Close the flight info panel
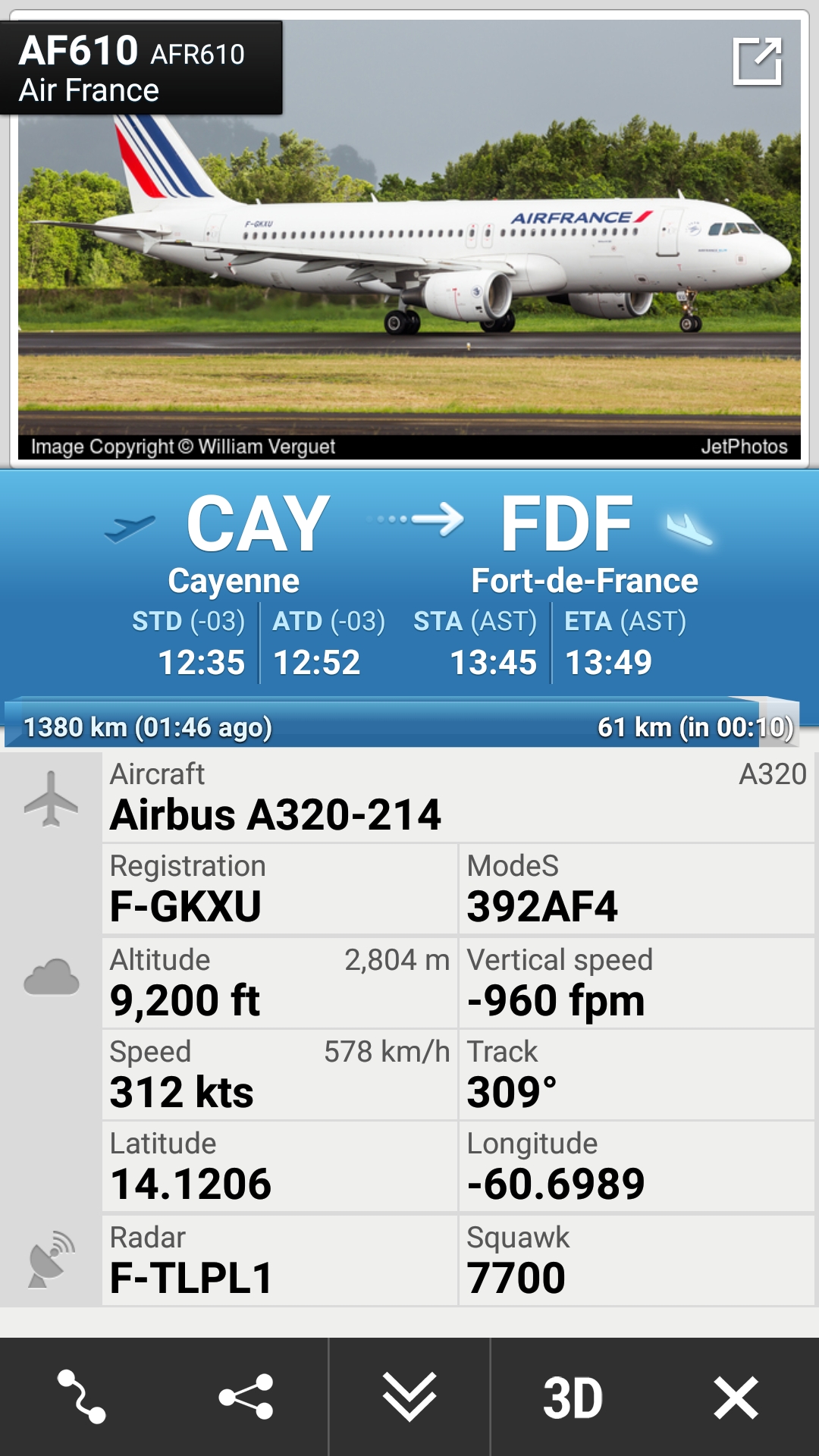The width and height of the screenshot is (819, 1456). (736, 1397)
